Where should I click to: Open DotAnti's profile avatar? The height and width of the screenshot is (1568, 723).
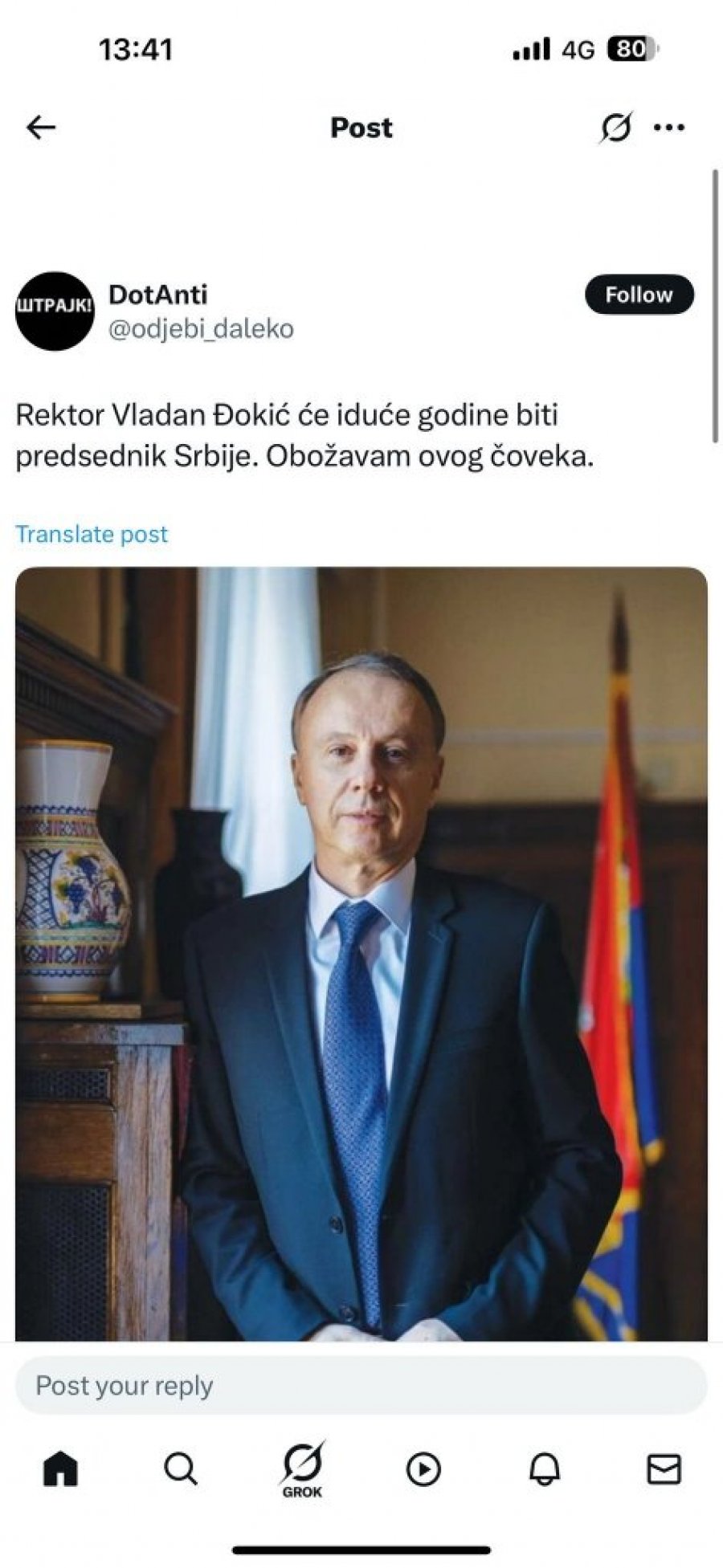click(55, 311)
